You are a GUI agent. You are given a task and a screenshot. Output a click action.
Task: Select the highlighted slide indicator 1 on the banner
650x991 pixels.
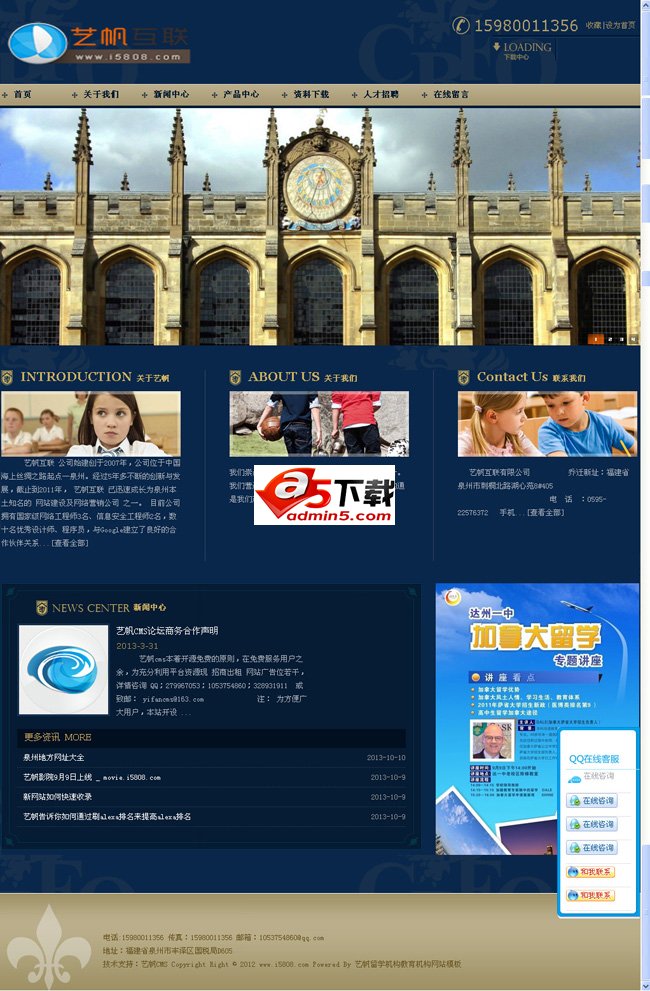point(597,339)
